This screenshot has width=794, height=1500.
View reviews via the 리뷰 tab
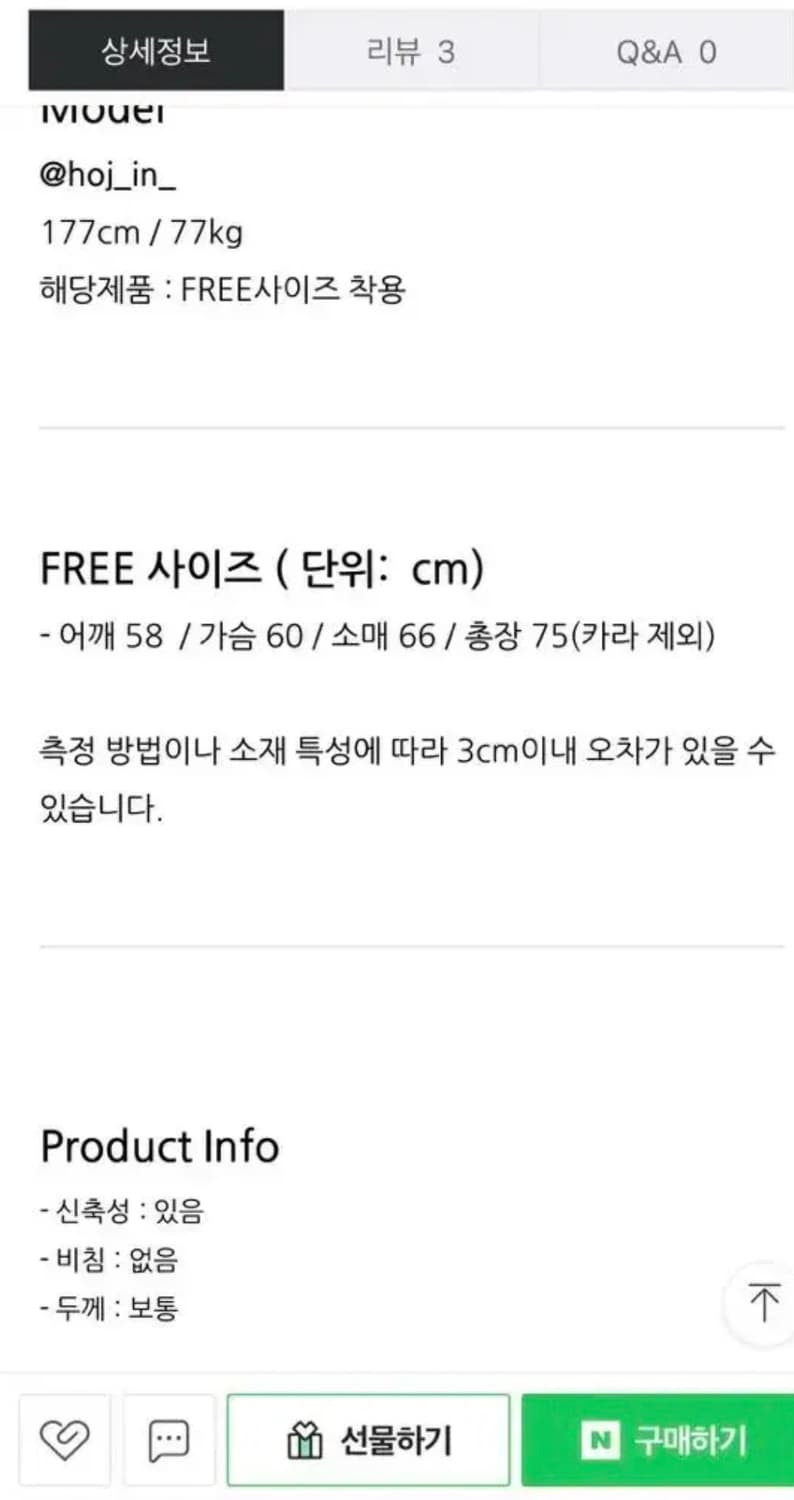pyautogui.click(x=414, y=52)
